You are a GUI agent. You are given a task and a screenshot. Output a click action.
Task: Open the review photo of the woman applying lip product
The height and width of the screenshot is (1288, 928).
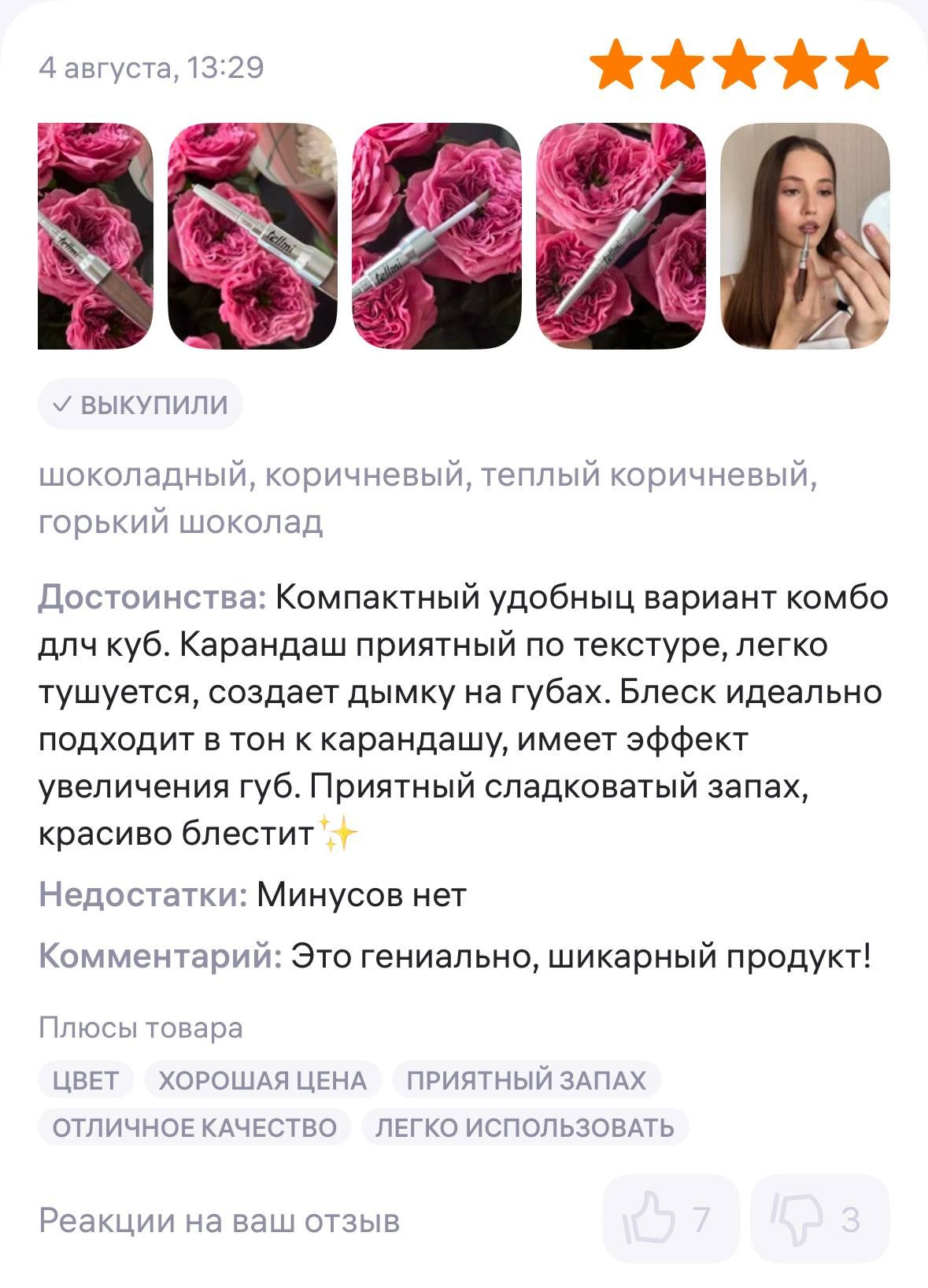coord(804,235)
